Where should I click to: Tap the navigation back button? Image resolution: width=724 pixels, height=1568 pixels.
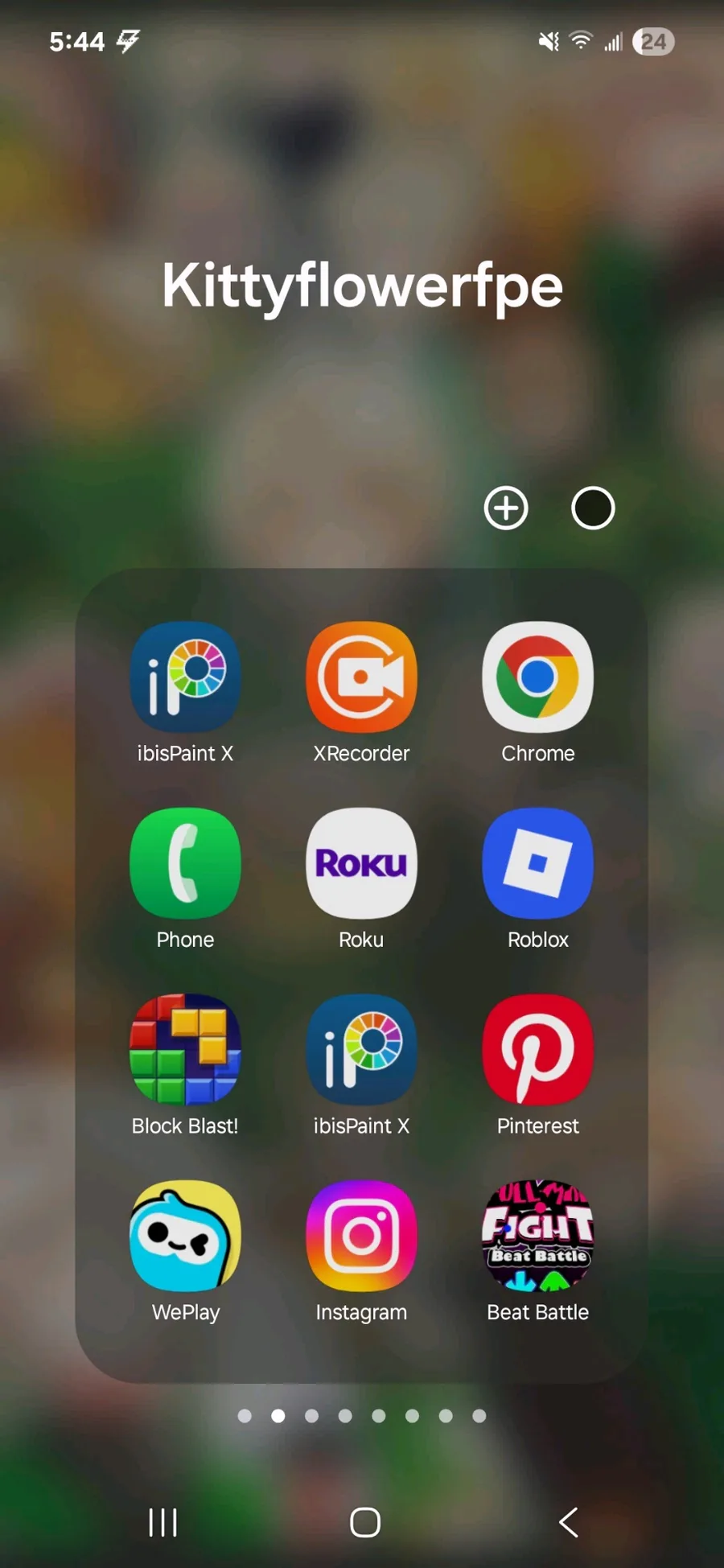point(568,1522)
